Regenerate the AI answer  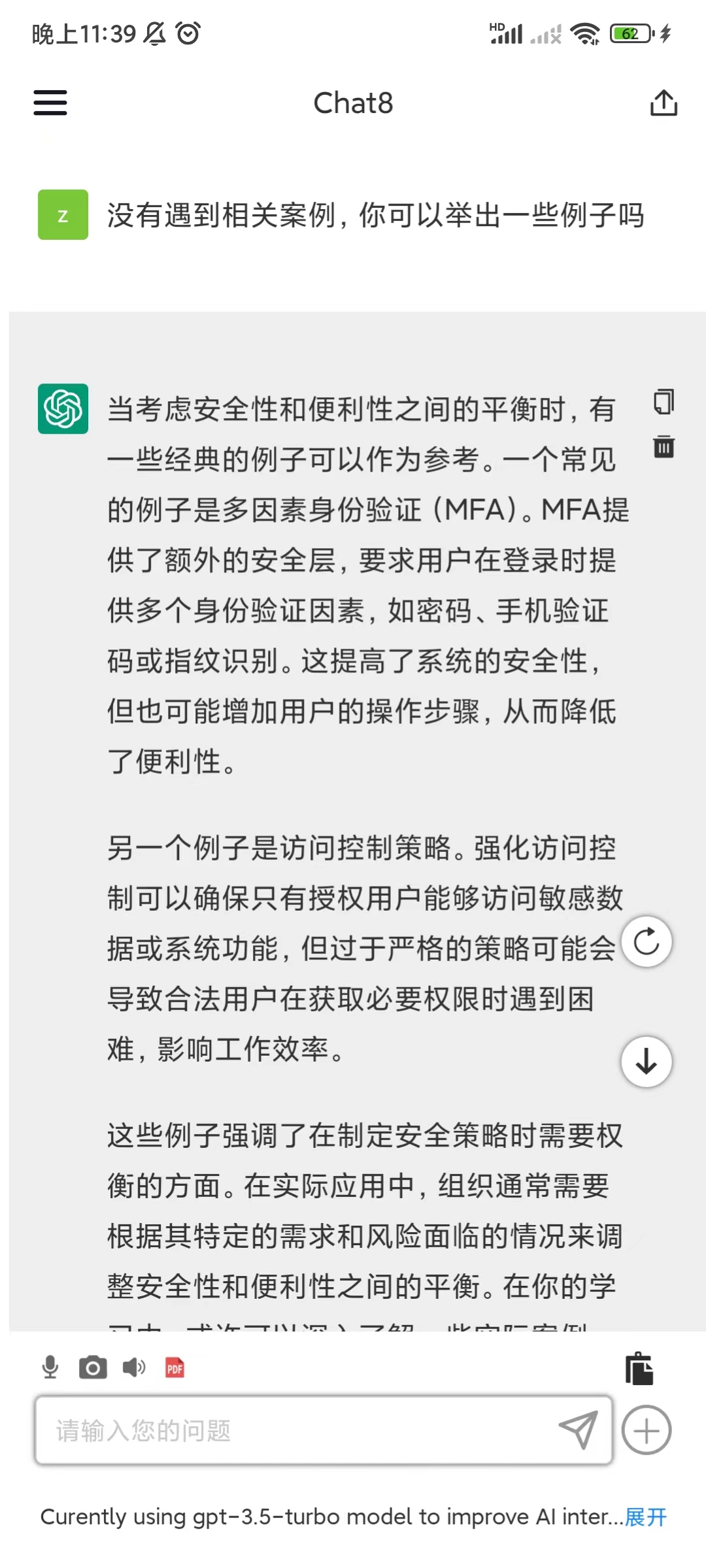tap(647, 941)
